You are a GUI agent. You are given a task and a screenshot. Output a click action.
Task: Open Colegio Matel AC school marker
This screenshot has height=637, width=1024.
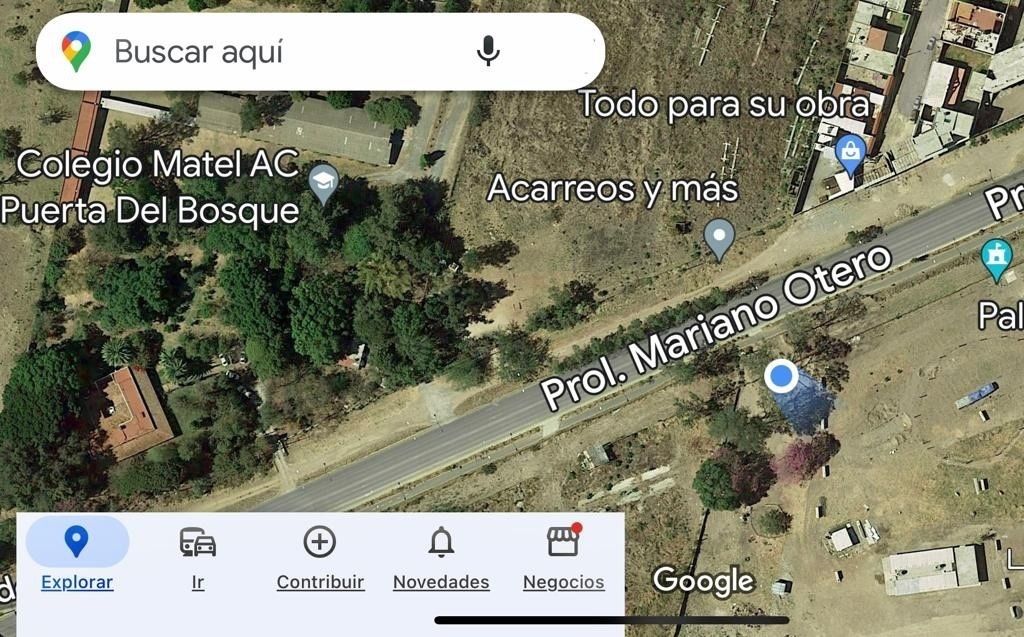pyautogui.click(x=323, y=183)
